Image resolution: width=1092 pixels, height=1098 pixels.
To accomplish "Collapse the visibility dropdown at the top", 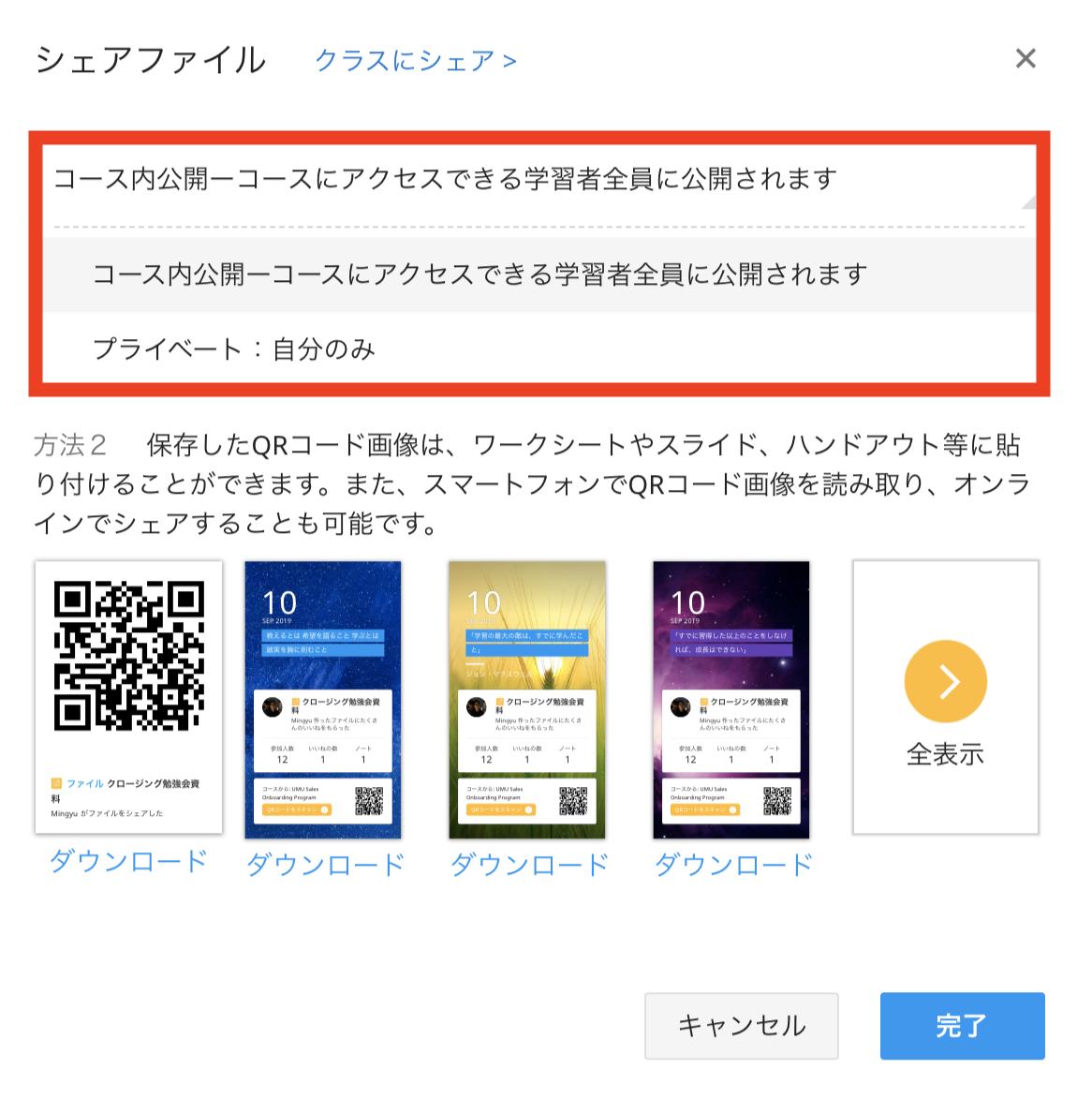I will [539, 179].
